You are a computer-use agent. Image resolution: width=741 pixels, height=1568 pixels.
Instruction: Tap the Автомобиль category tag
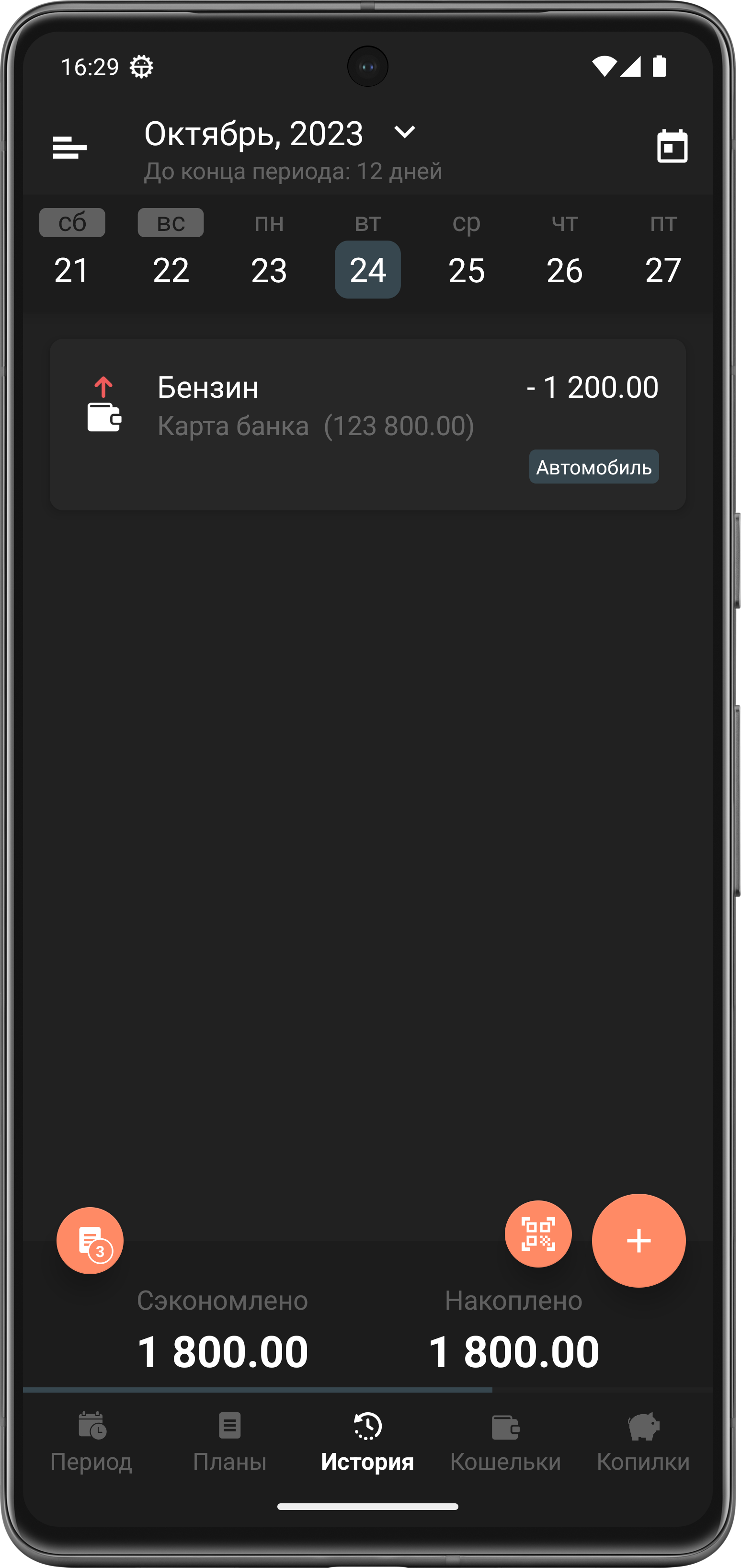[x=593, y=467]
